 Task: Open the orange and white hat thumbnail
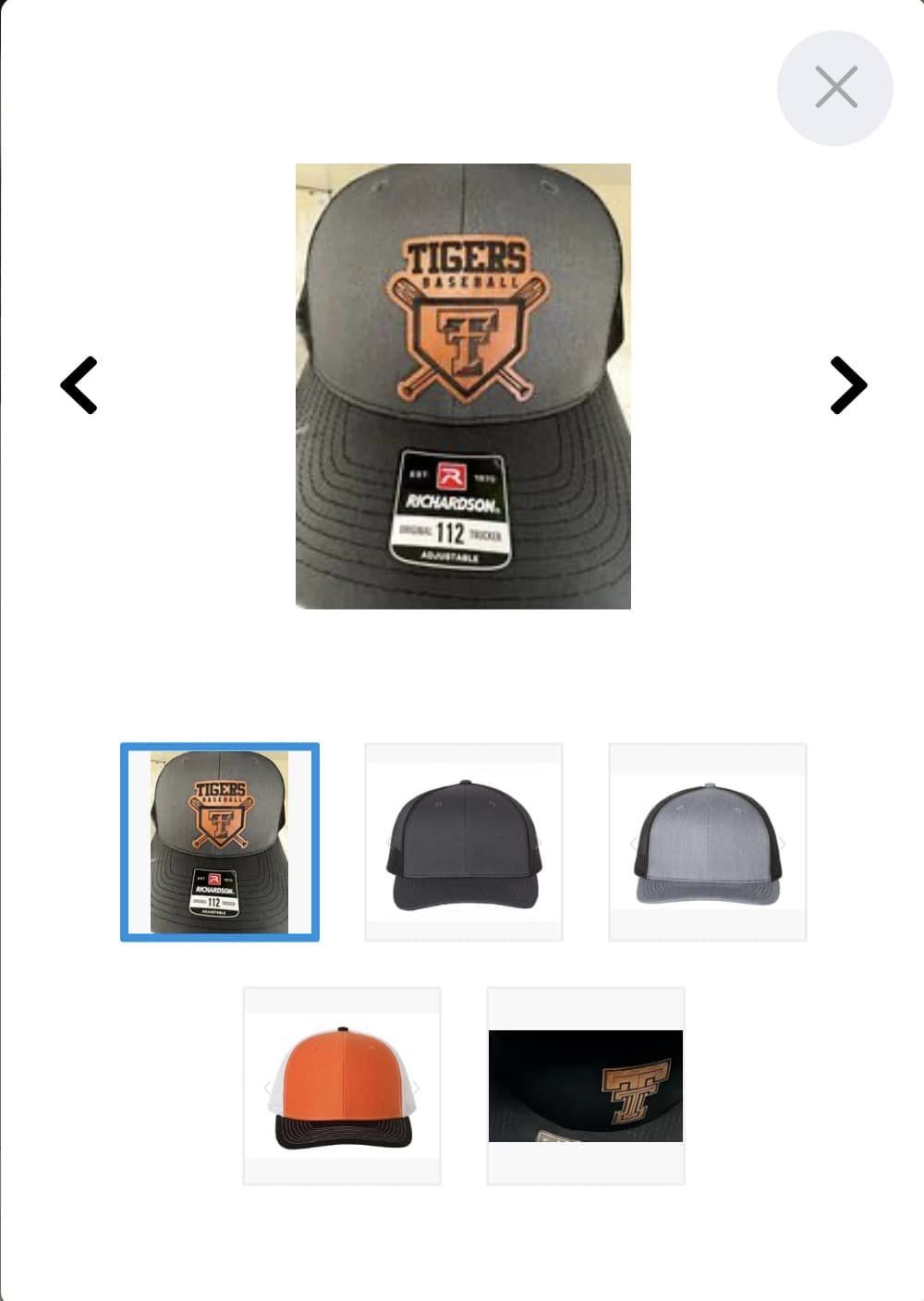point(342,1086)
